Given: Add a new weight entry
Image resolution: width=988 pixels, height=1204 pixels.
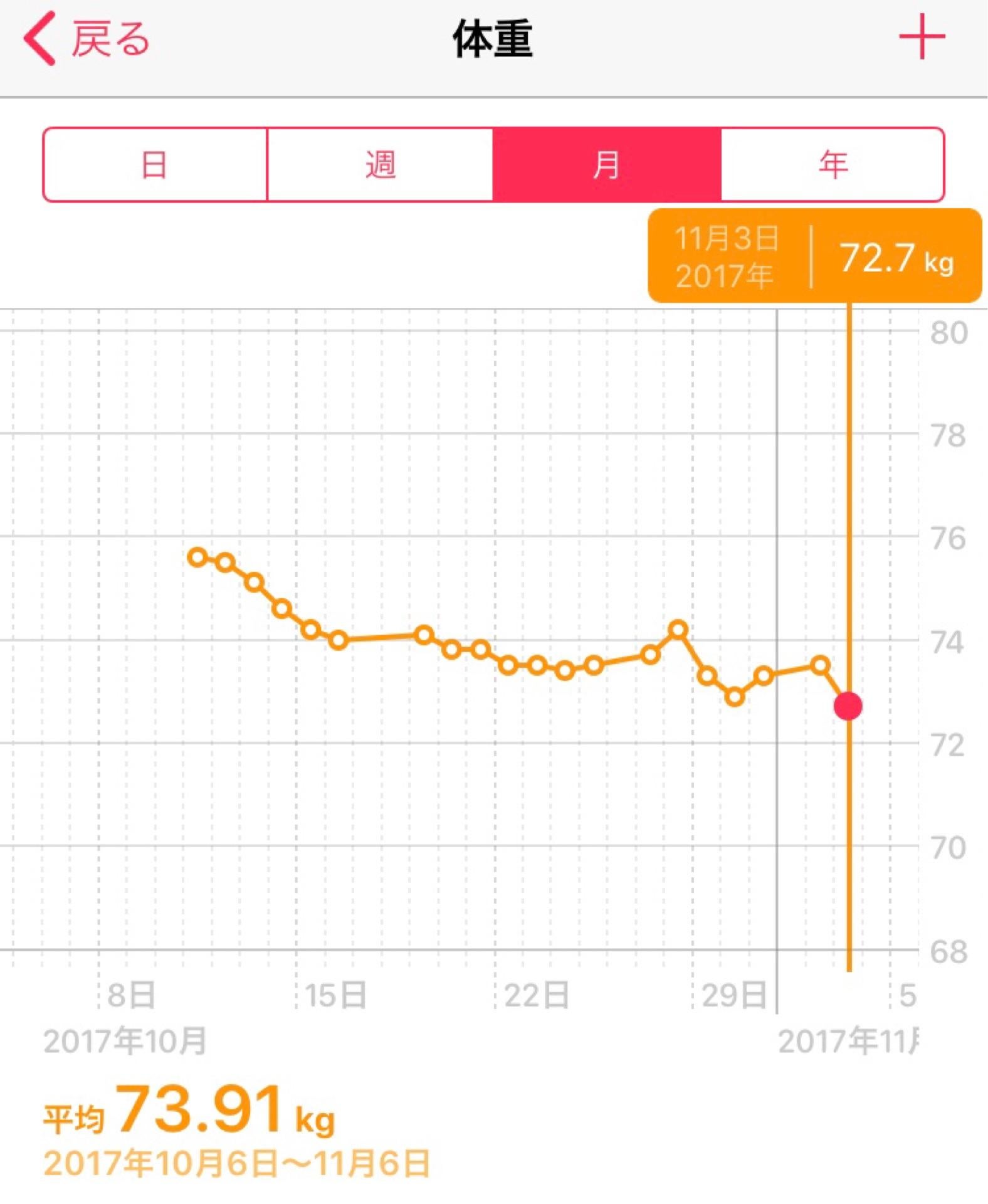Looking at the screenshot, I should [922, 38].
